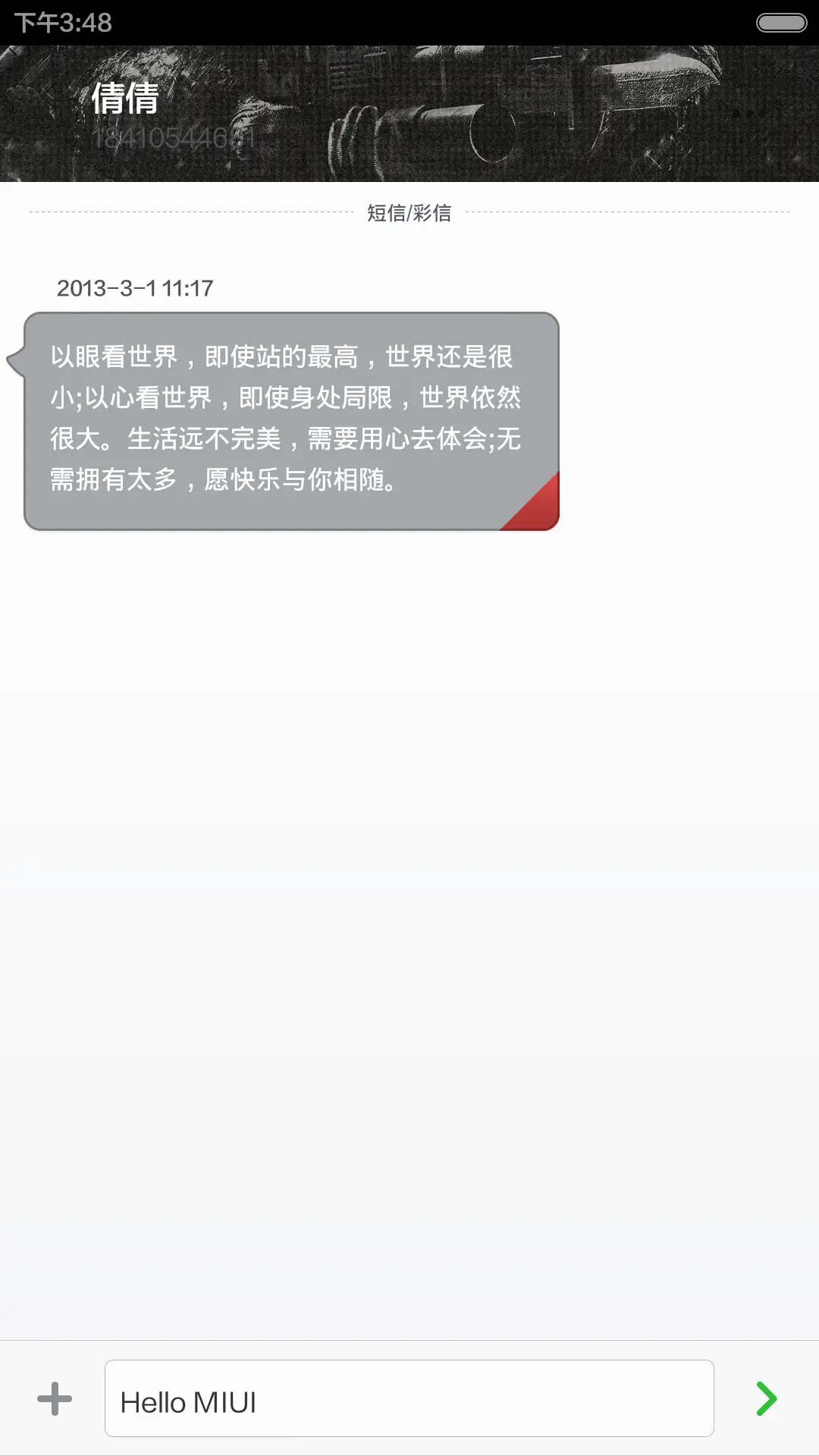Tap the timestamp 2013-3-1 11:17

(x=136, y=287)
